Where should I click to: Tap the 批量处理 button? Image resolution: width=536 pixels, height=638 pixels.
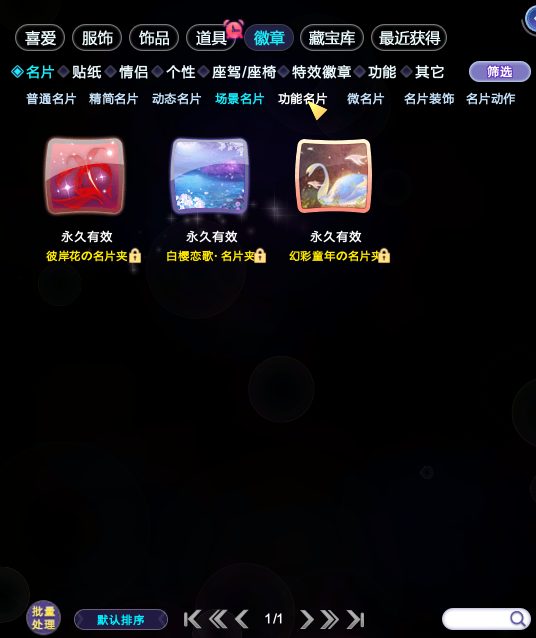(44, 617)
